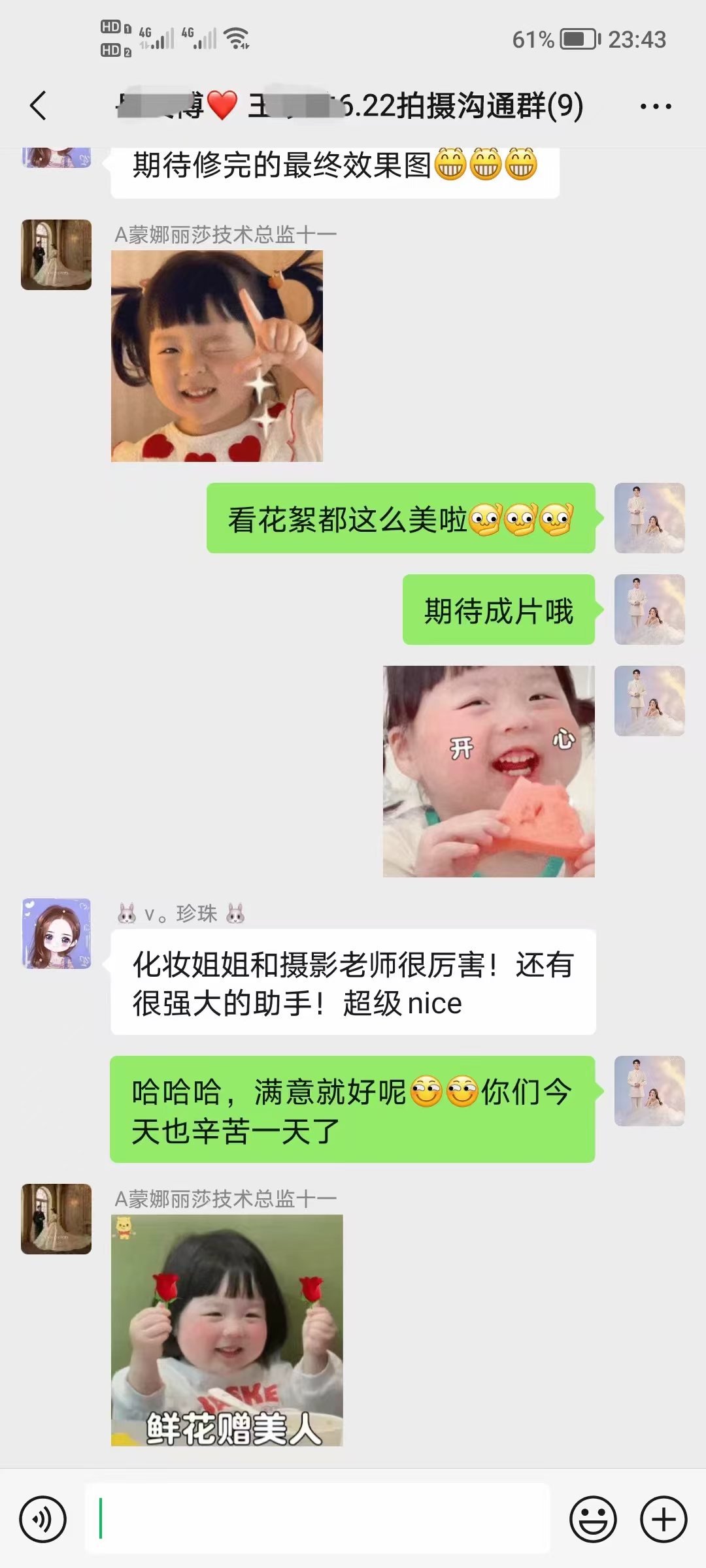View the winking girl sticker from A蒙娜丽莎技术总监十一
This screenshot has height=1568, width=706.
tap(217, 356)
